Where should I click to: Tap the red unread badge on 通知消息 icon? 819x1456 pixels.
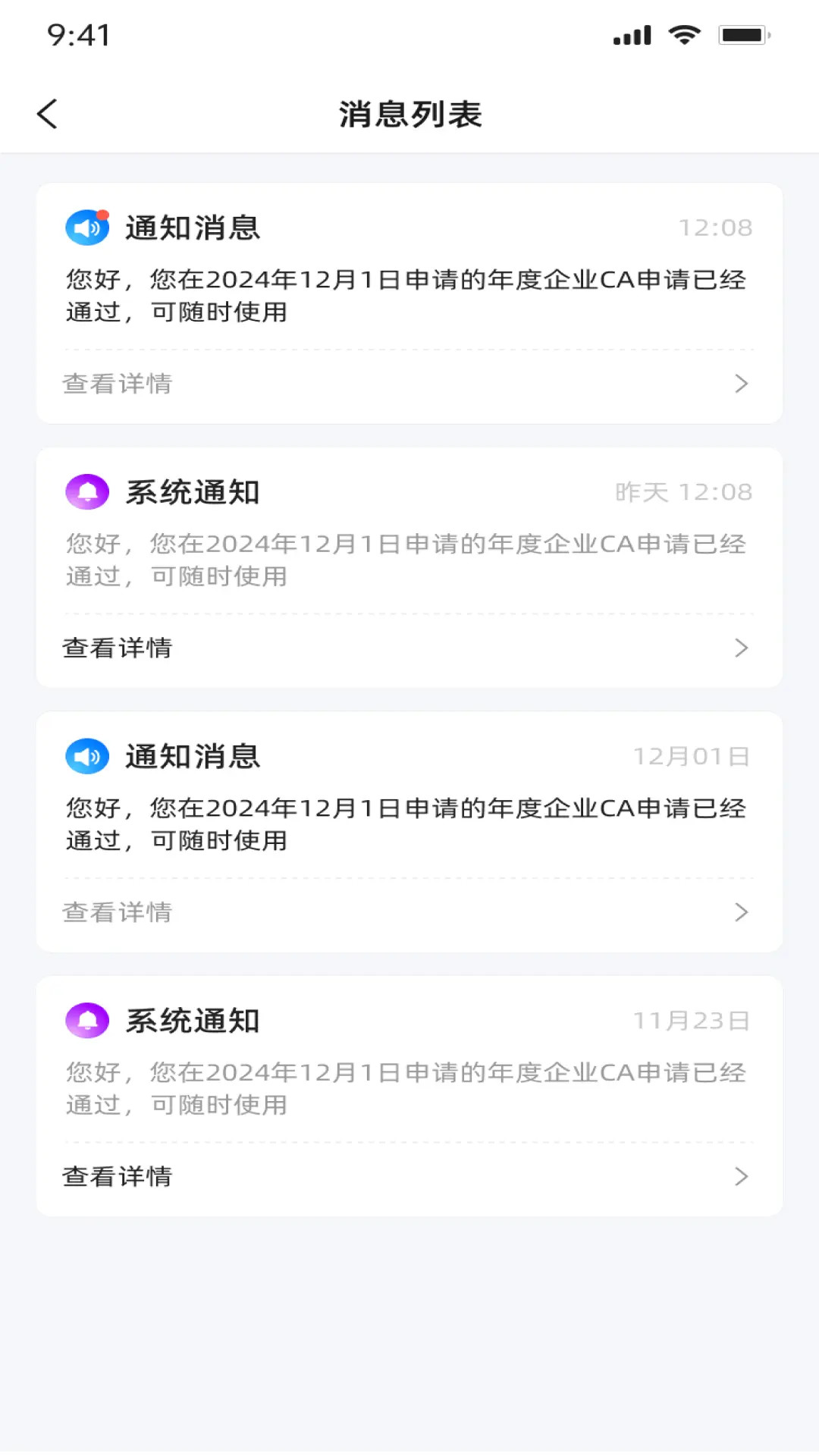(x=102, y=213)
